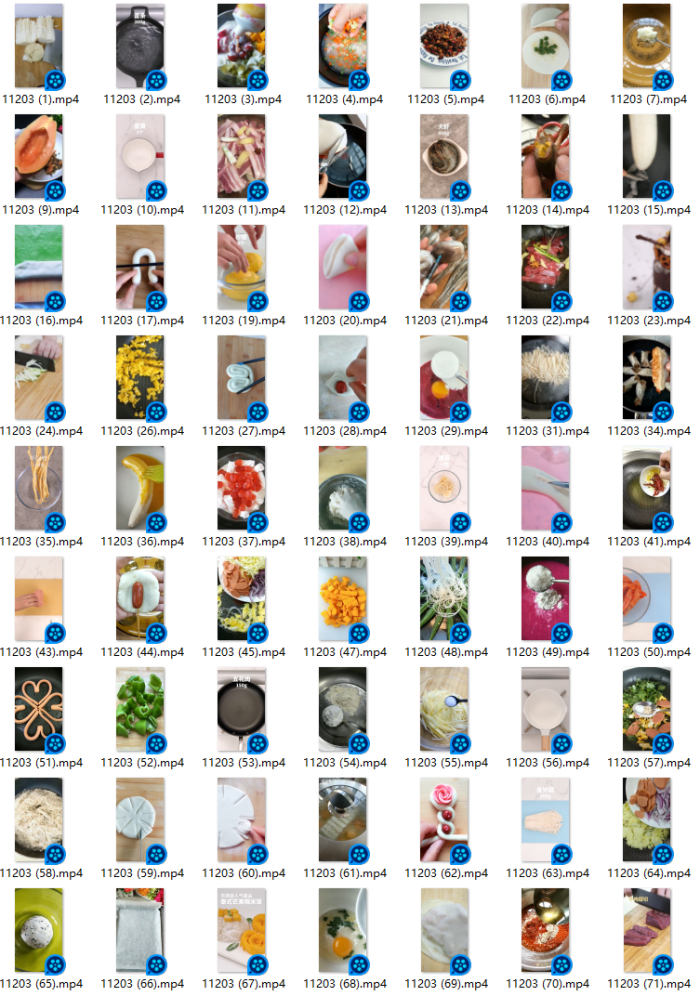Open video 11203 (47).mp4
This screenshot has height=996, width=700.
[343, 598]
